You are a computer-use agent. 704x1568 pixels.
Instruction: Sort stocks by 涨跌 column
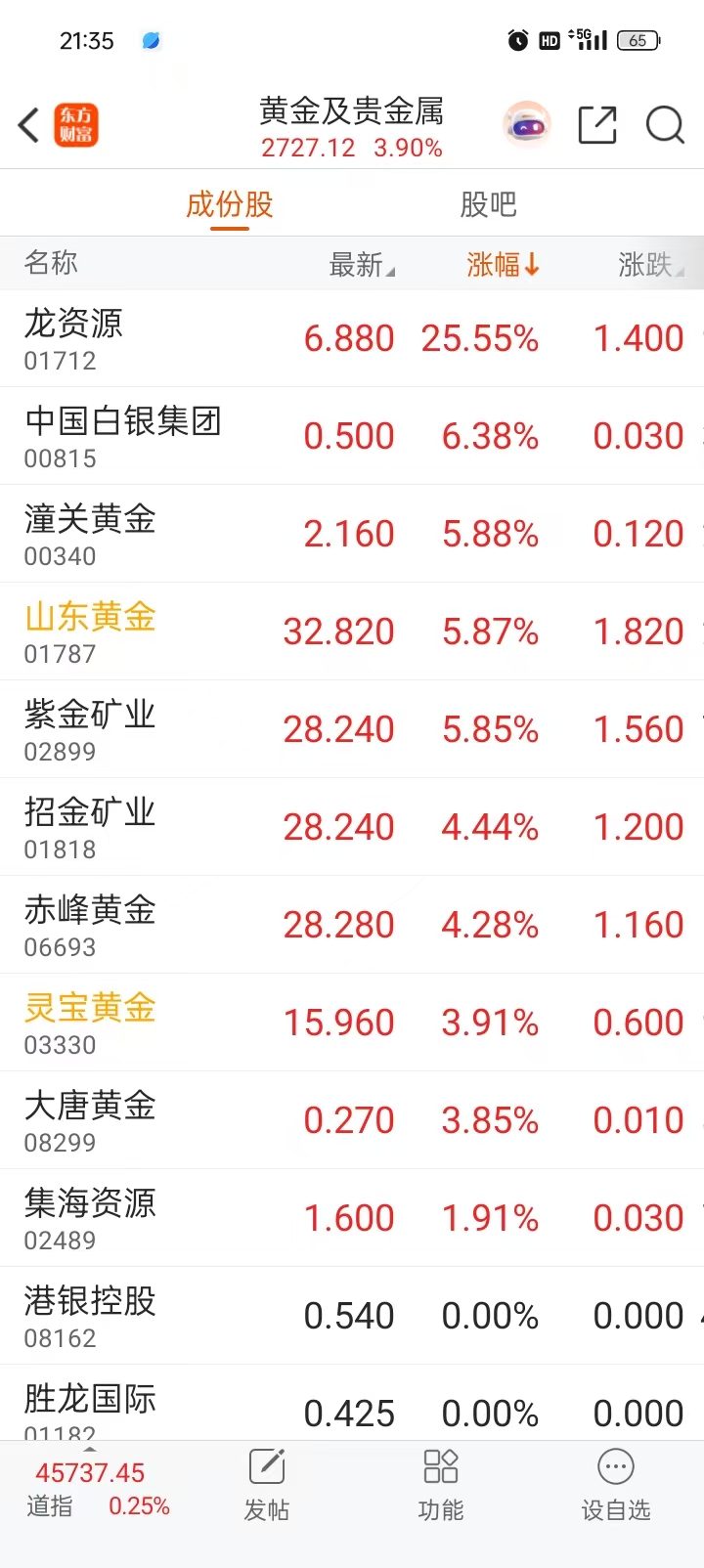point(648,264)
